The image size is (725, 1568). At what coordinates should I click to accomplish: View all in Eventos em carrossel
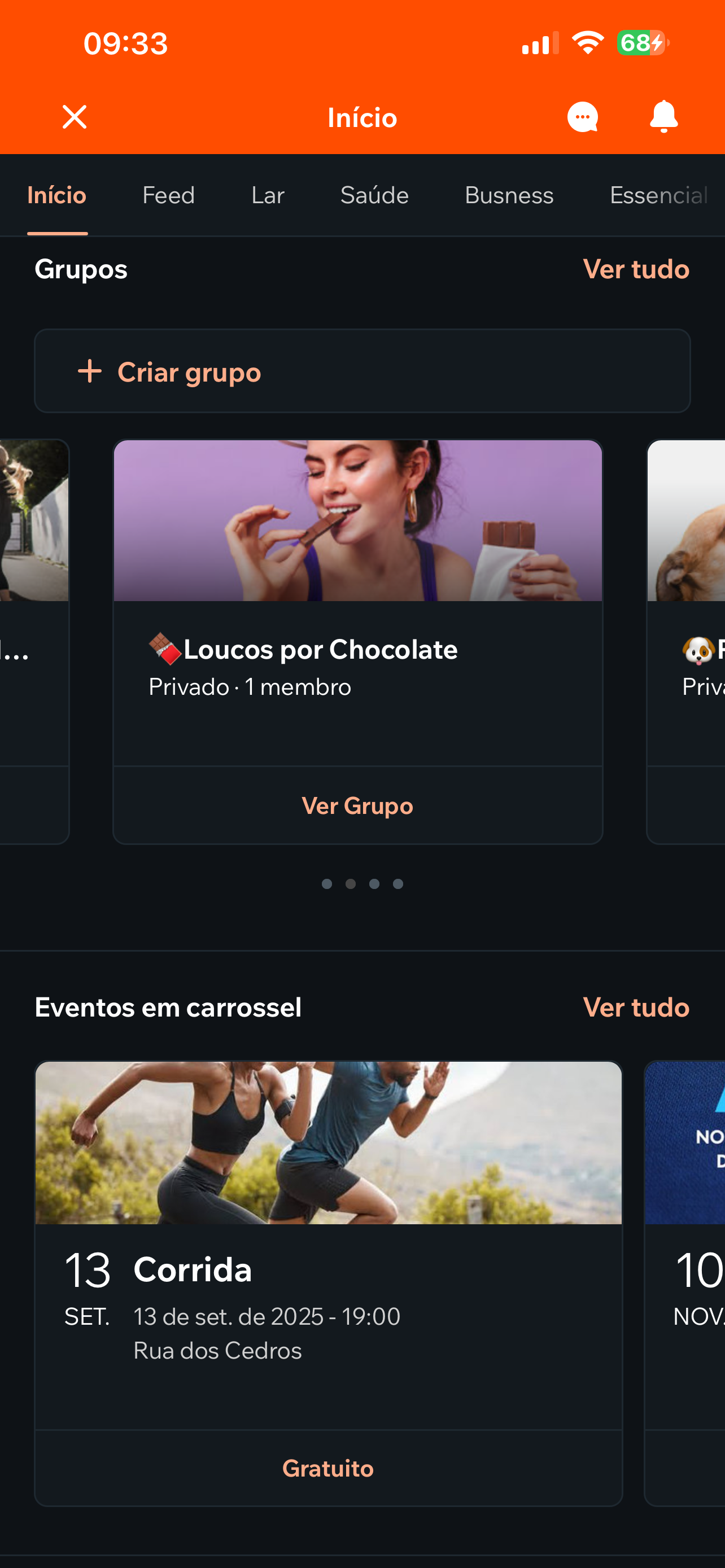point(636,1008)
